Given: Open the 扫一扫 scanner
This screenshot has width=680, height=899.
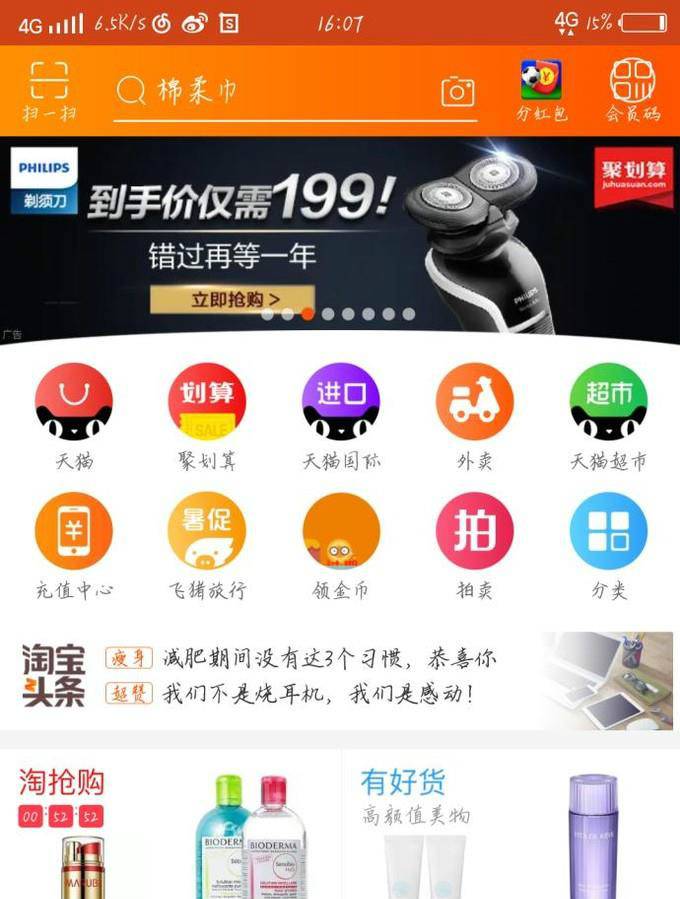Looking at the screenshot, I should pos(48,90).
